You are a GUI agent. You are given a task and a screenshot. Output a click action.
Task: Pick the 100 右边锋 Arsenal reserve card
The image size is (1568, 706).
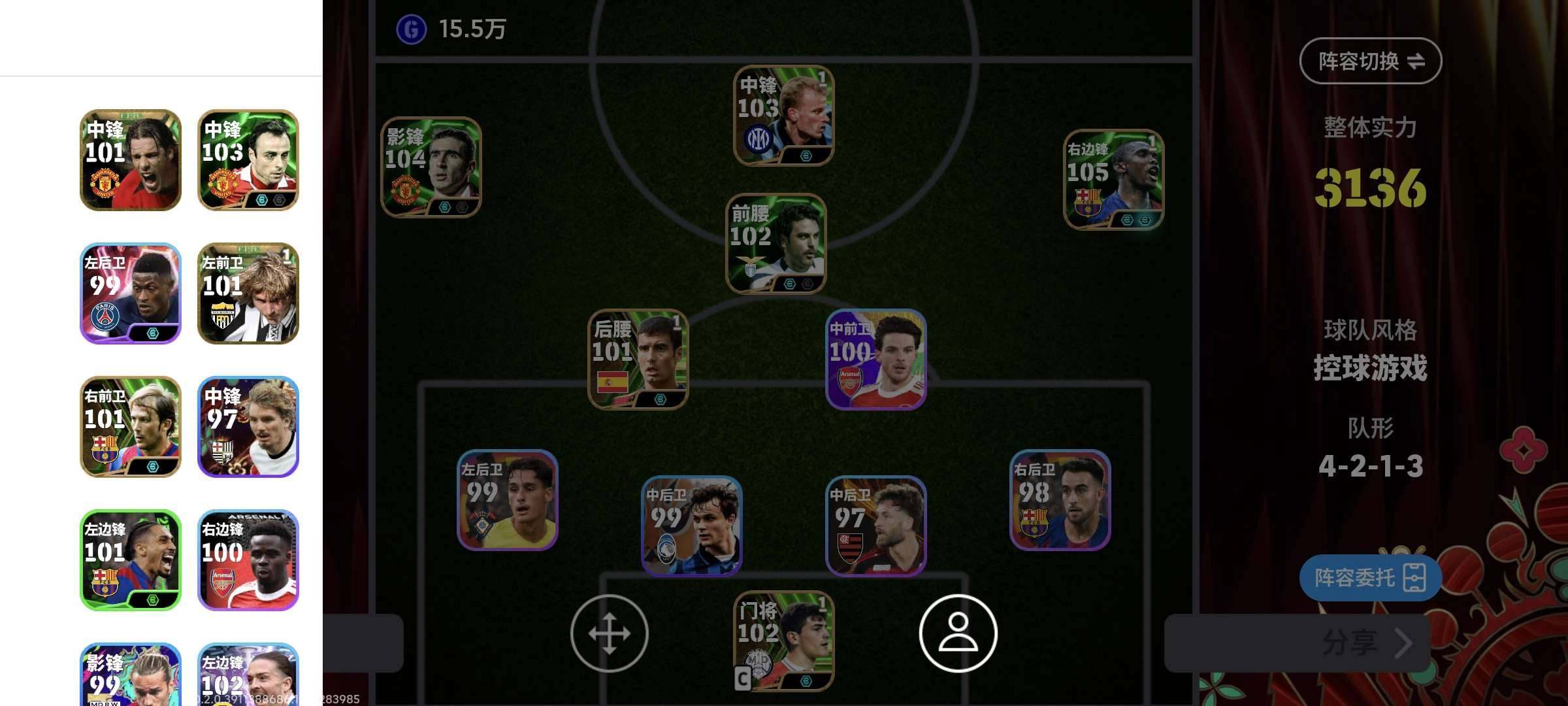point(248,560)
